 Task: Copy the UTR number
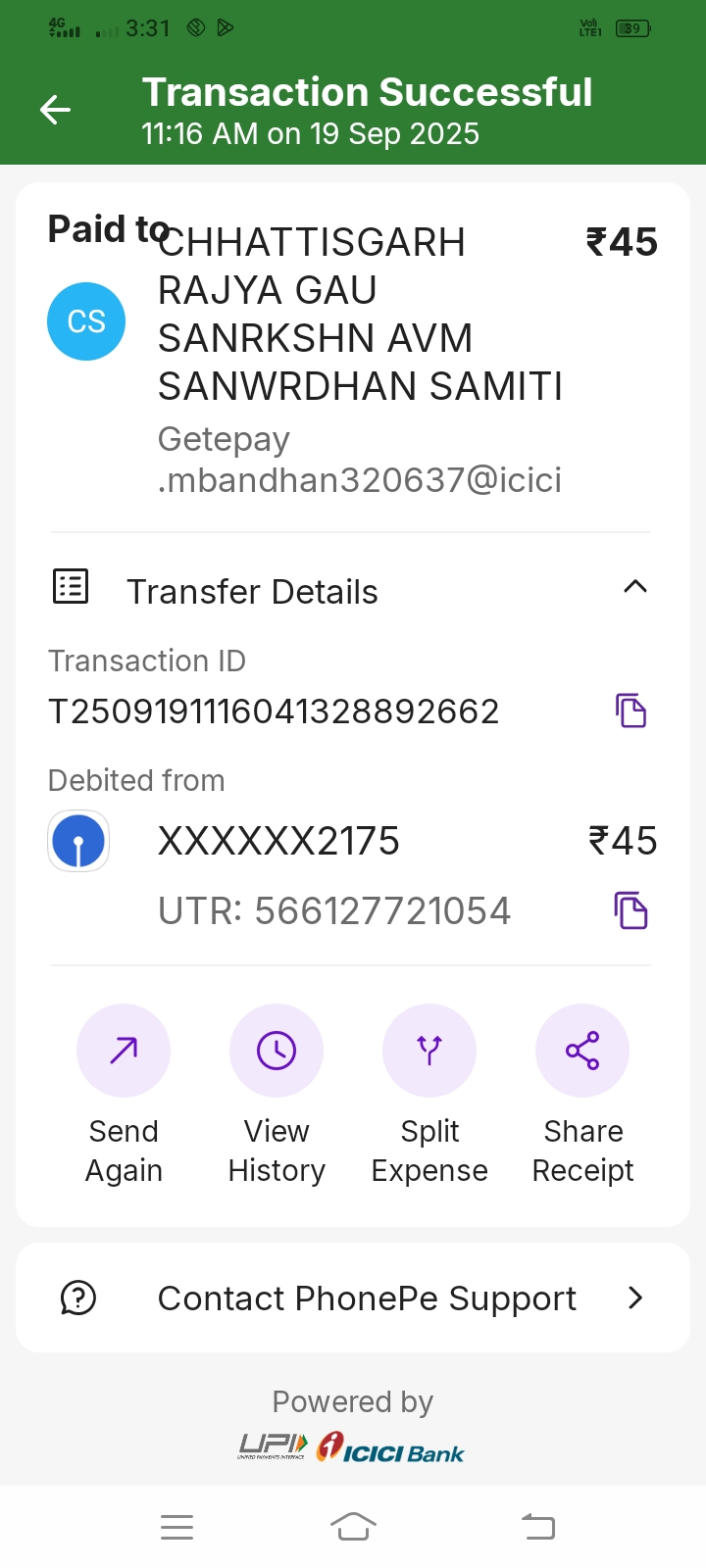pyautogui.click(x=630, y=910)
